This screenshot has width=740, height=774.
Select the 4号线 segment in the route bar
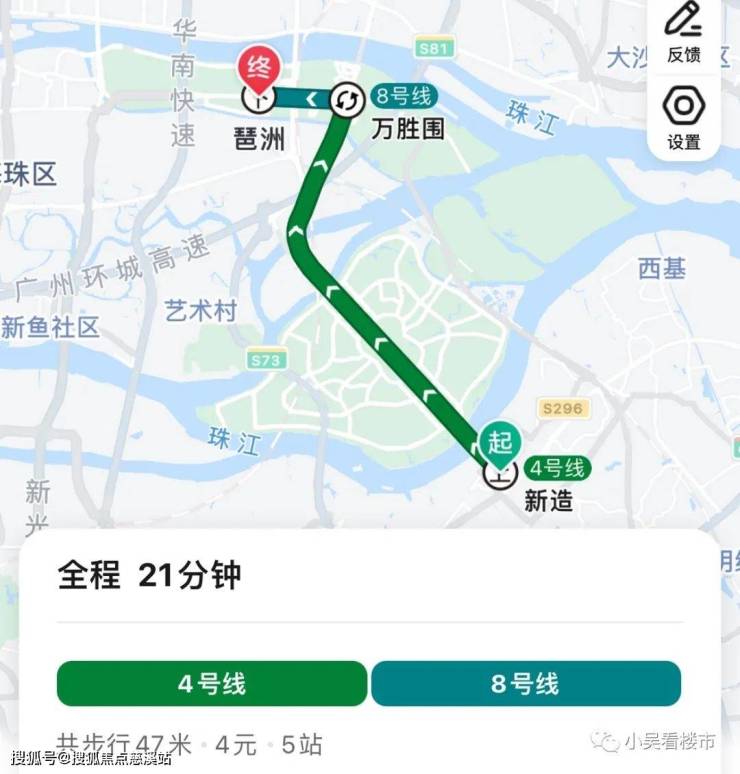[212, 684]
